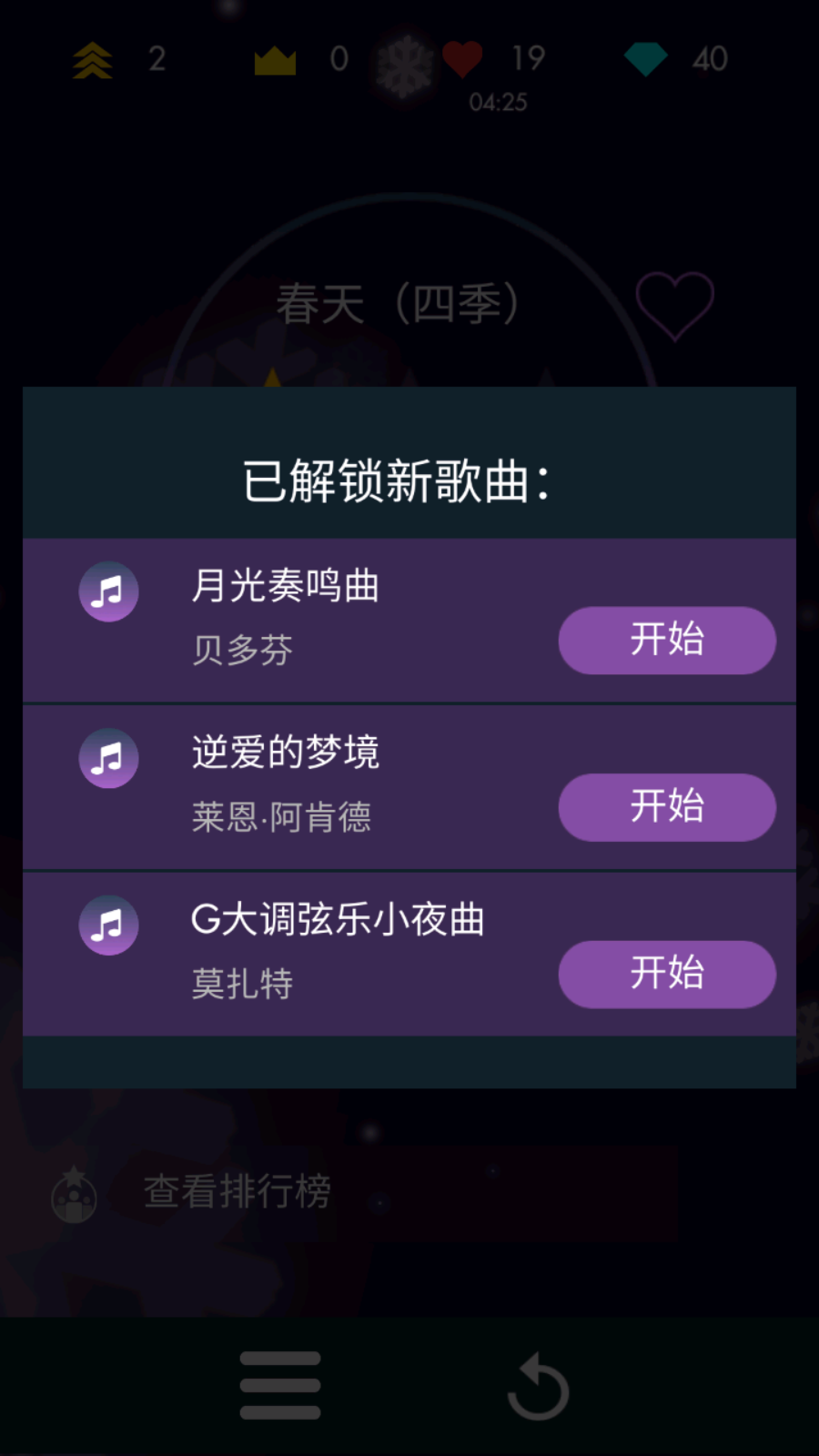Screen dimensions: 819x1456
Task: Click the restart arrow icon at the bottom
Action: tap(539, 1384)
